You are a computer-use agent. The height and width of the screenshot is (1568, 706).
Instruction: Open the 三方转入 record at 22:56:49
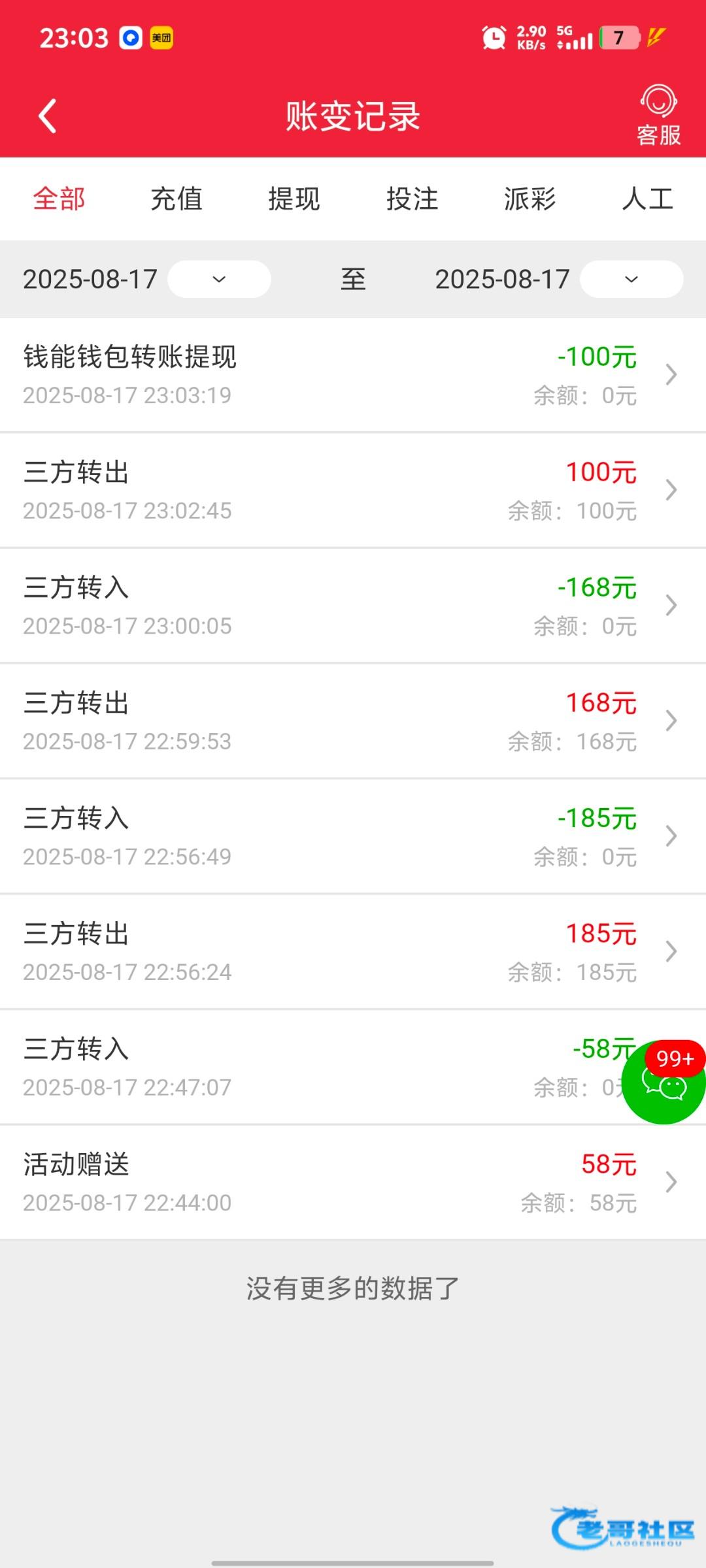(353, 836)
